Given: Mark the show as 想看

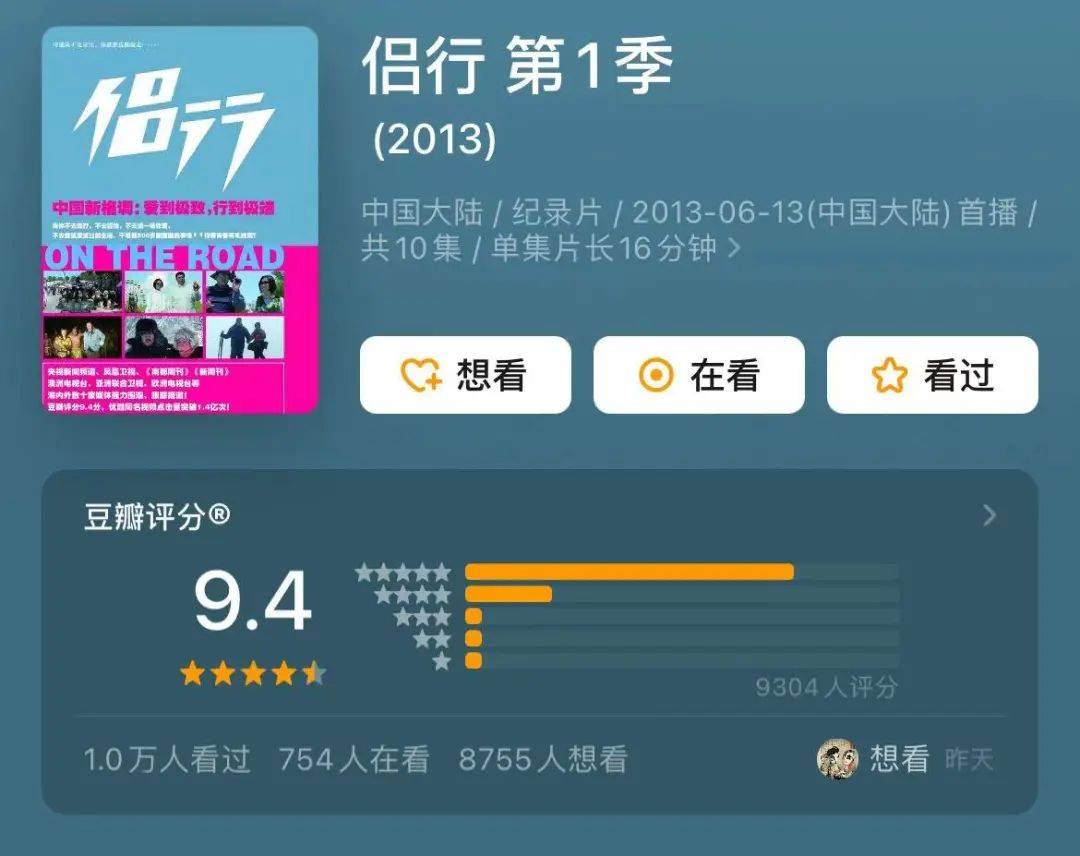Looking at the screenshot, I should [x=465, y=375].
